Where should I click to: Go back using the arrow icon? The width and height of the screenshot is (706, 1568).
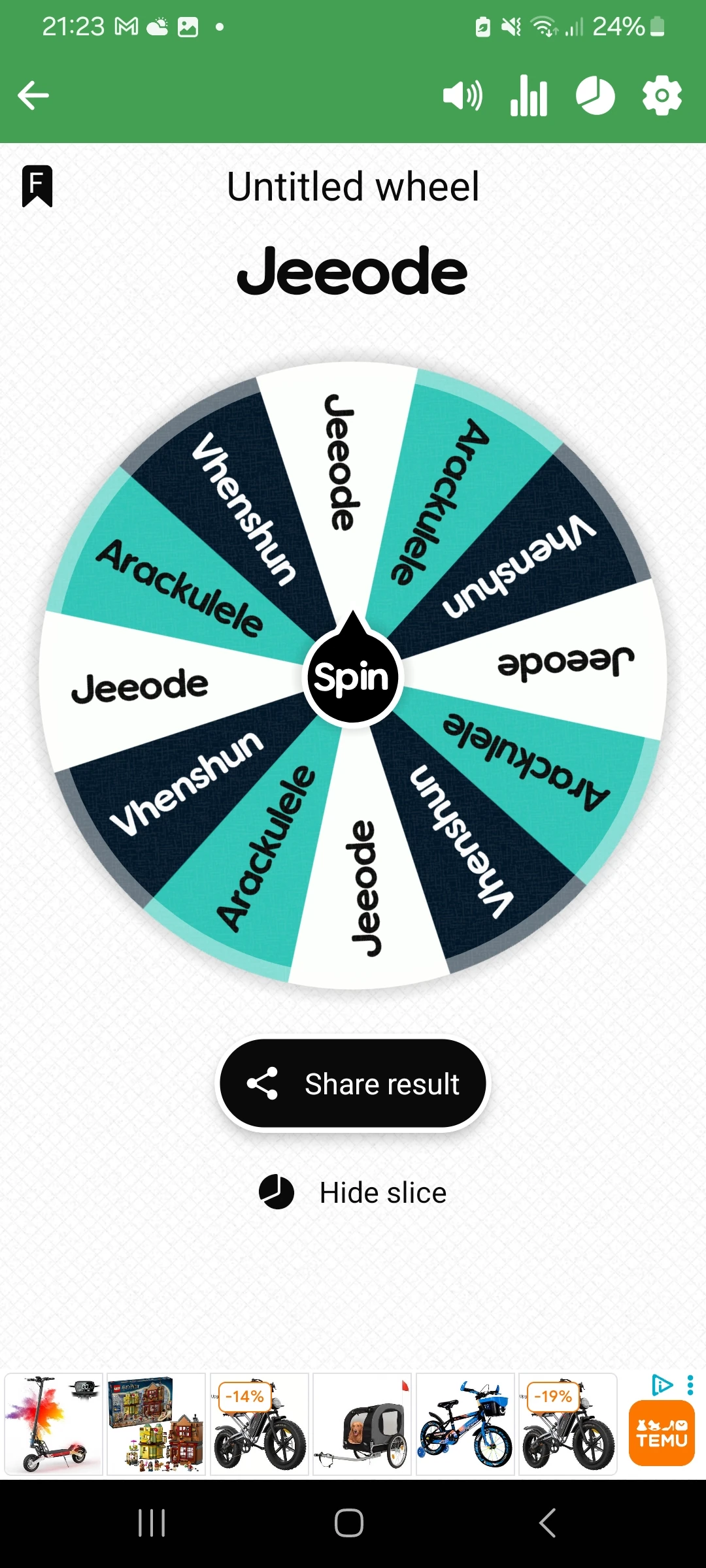pyautogui.click(x=33, y=95)
